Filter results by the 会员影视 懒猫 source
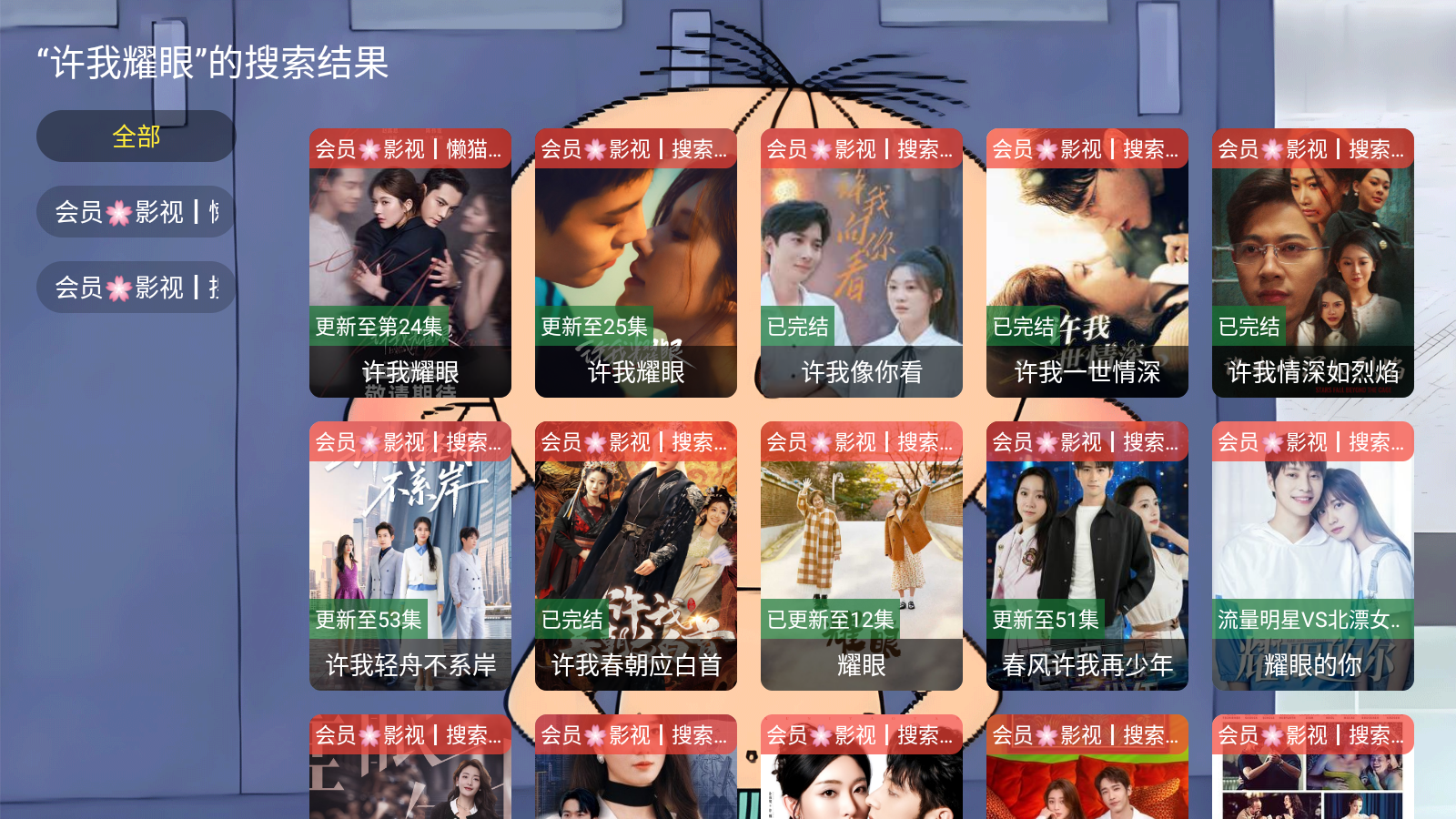Screen dimensions: 1456x819 (136, 212)
